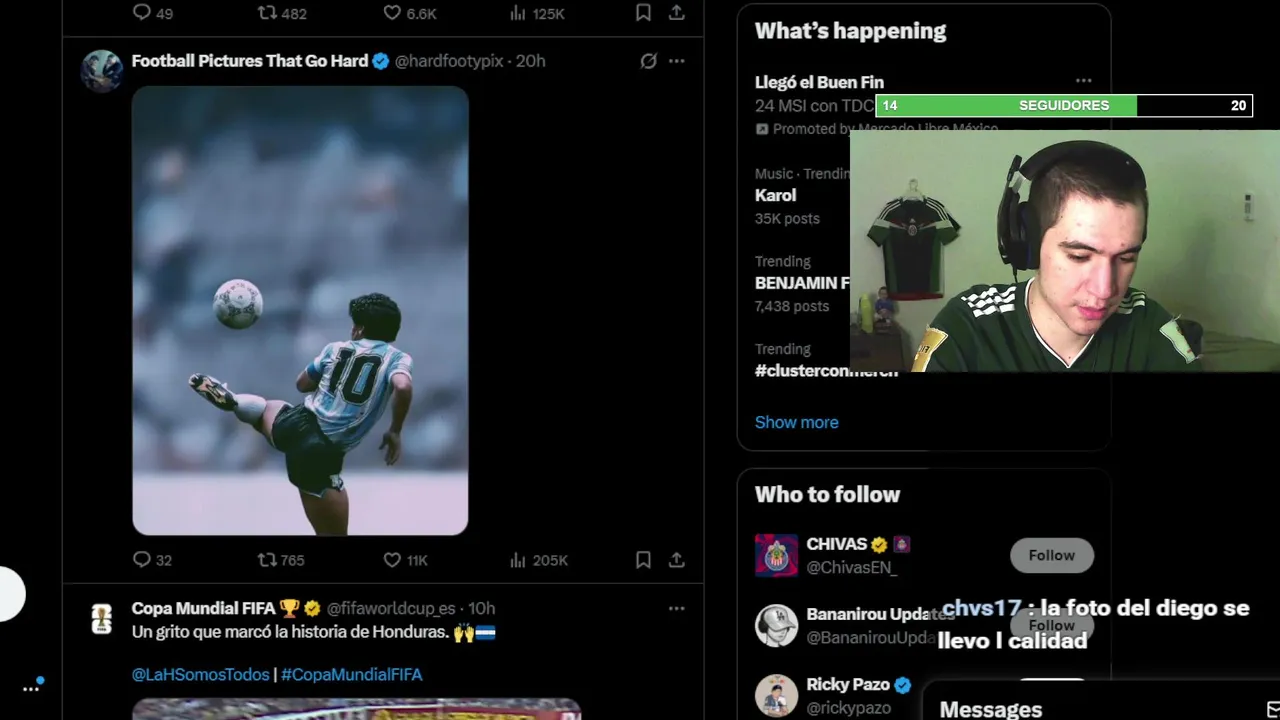Open Ricky Pazo's profile suggestion
The height and width of the screenshot is (720, 1280).
pos(847,685)
